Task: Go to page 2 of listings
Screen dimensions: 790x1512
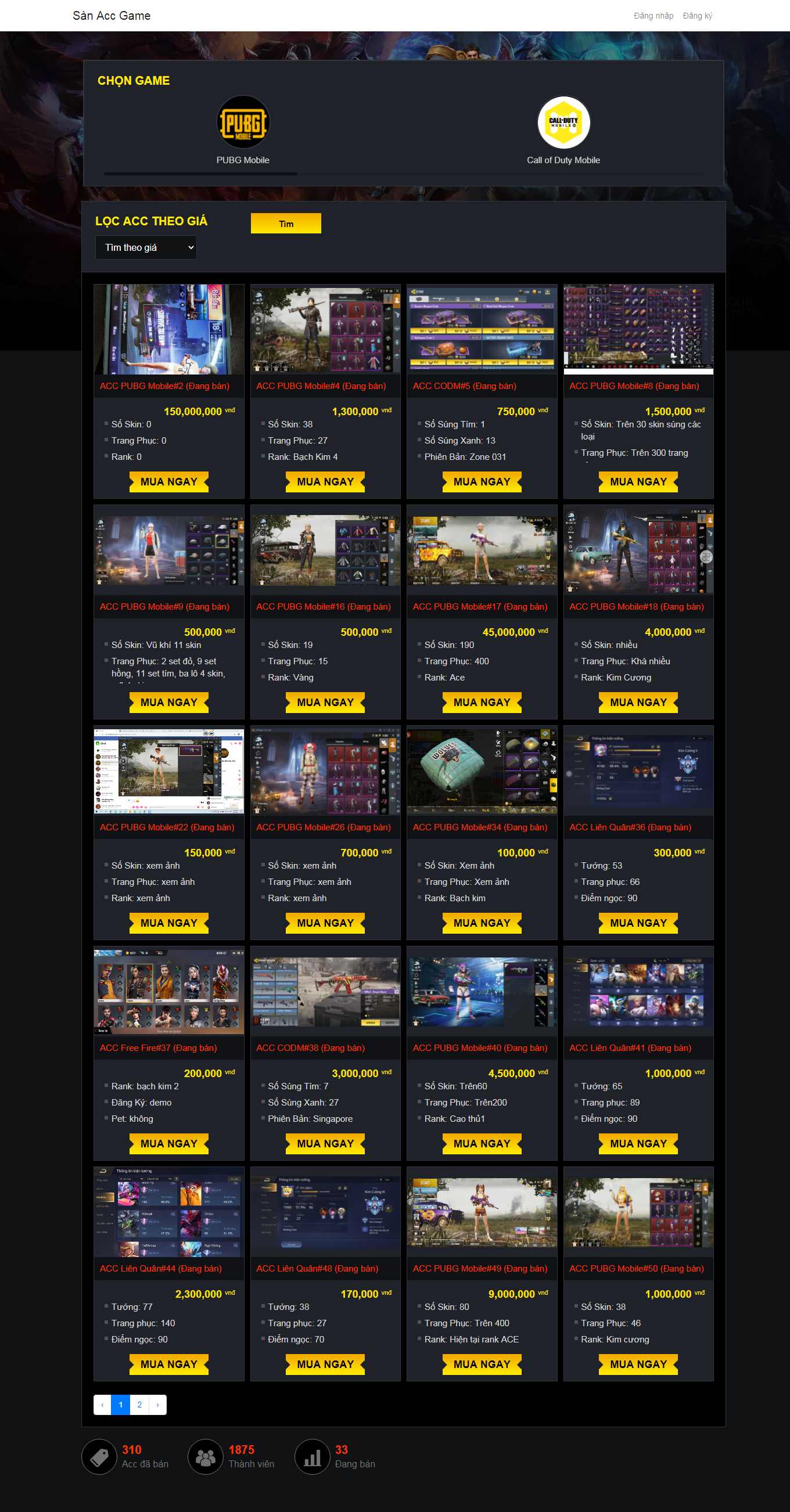Action: tap(139, 1405)
